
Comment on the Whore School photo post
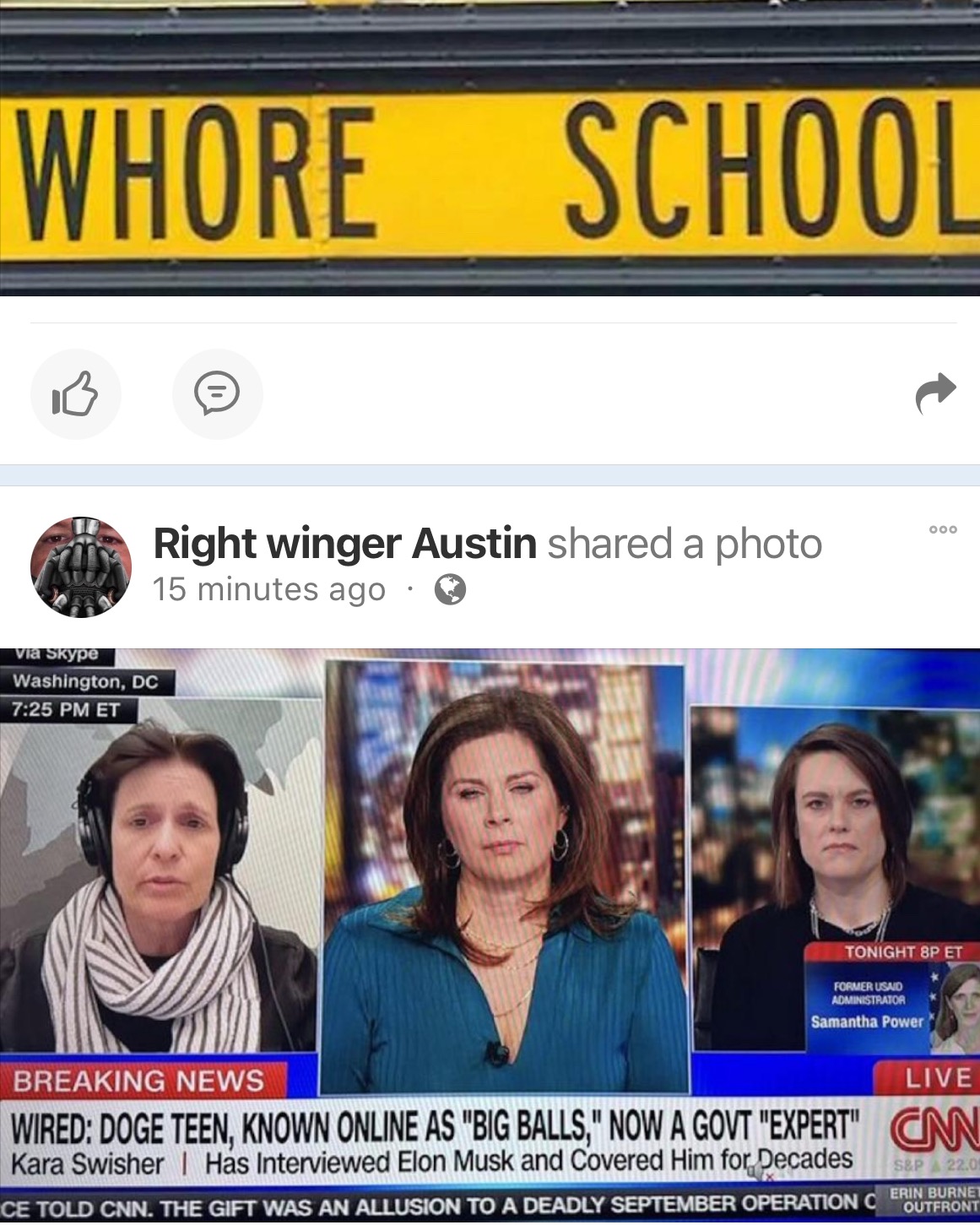tap(217, 393)
